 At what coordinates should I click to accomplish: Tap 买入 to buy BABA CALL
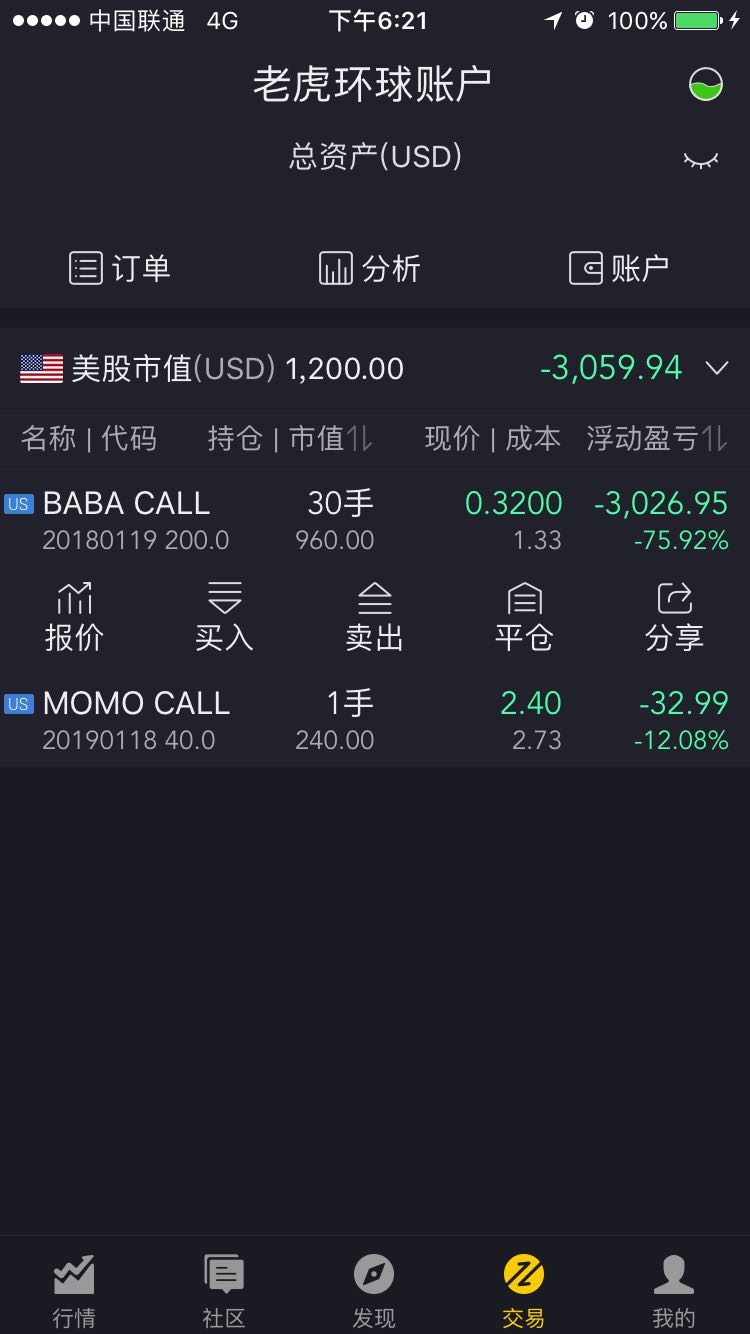[225, 617]
